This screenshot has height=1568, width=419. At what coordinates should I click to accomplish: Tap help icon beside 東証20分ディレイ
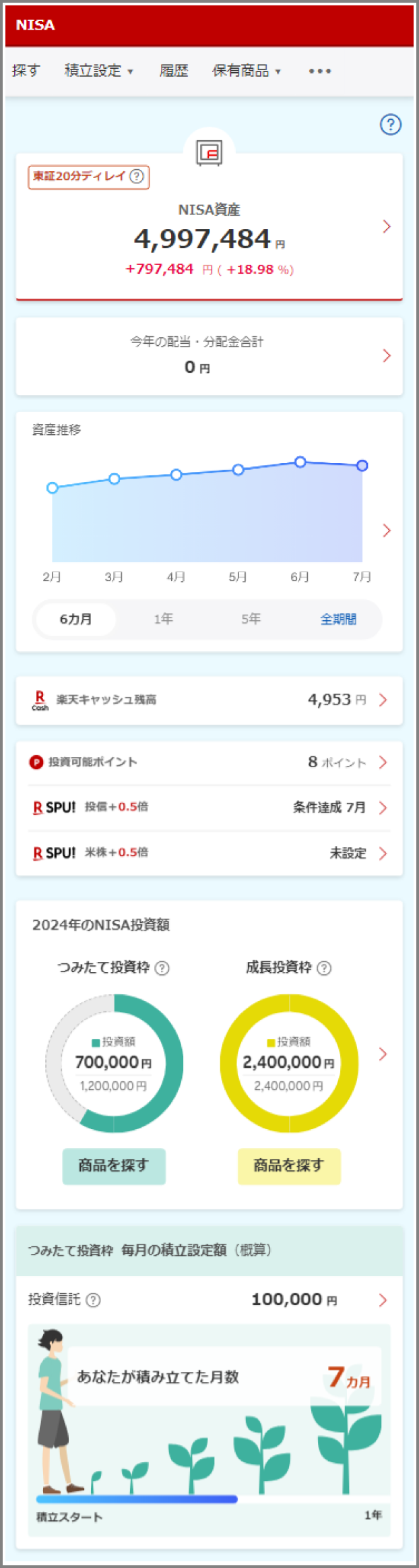[x=137, y=177]
